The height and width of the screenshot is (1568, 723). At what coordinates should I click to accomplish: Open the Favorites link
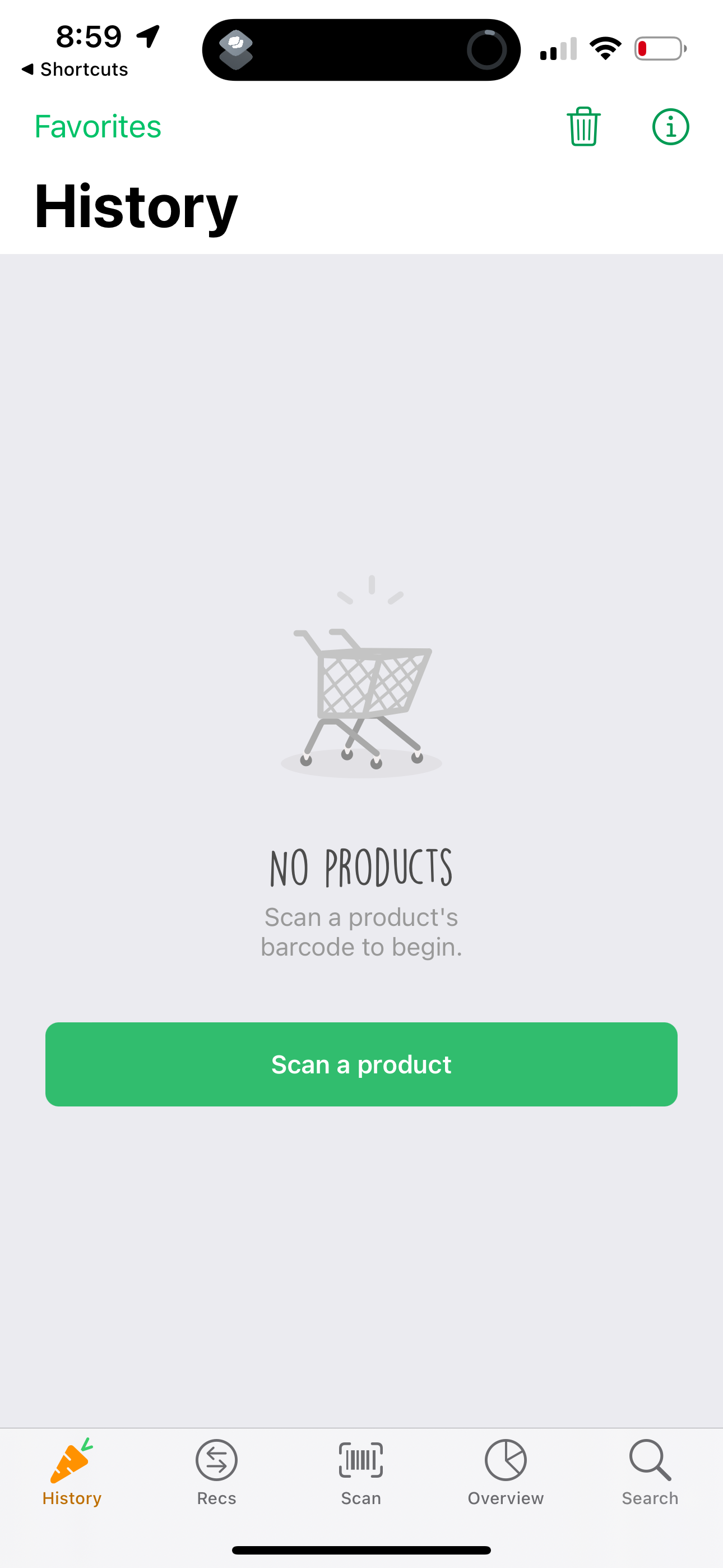(98, 126)
